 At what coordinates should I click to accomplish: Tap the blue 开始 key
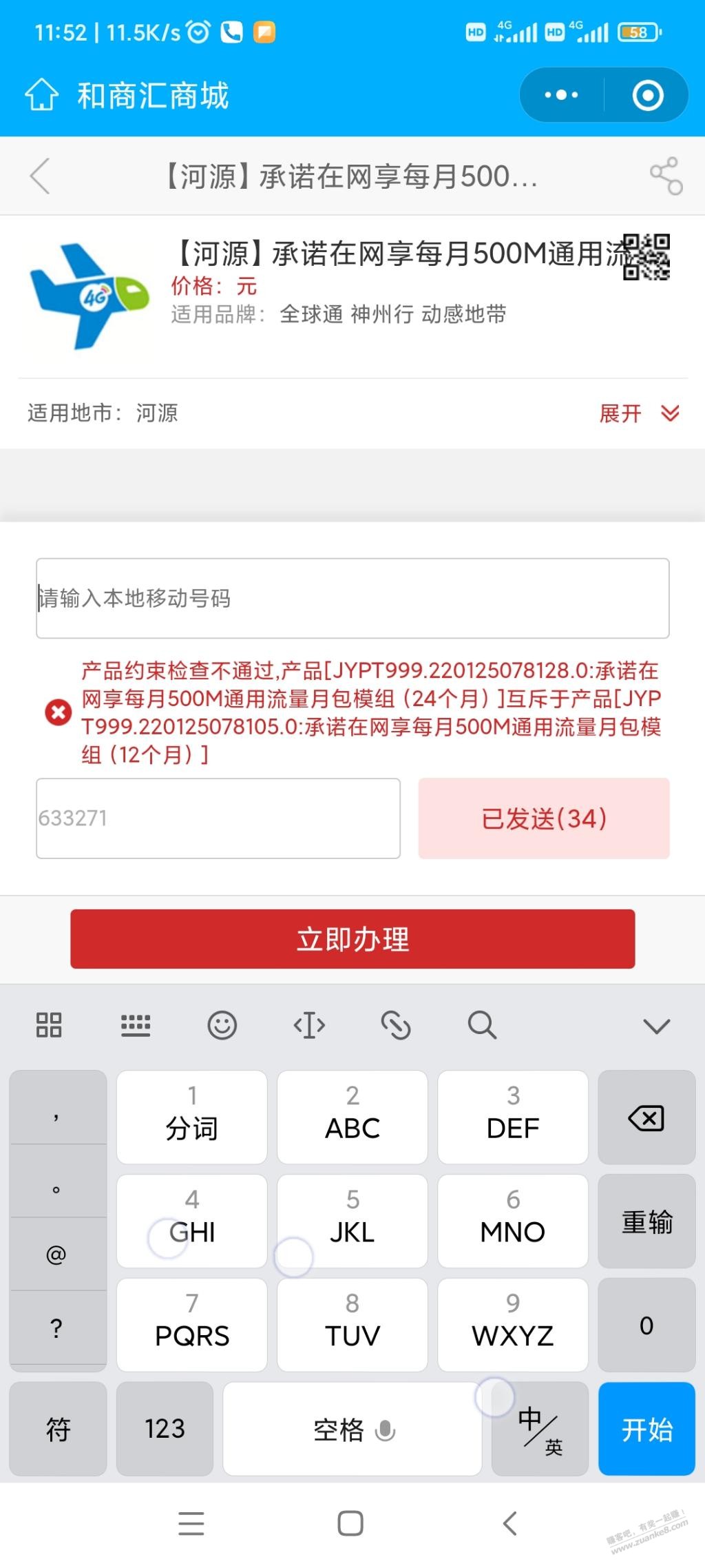click(x=646, y=1429)
